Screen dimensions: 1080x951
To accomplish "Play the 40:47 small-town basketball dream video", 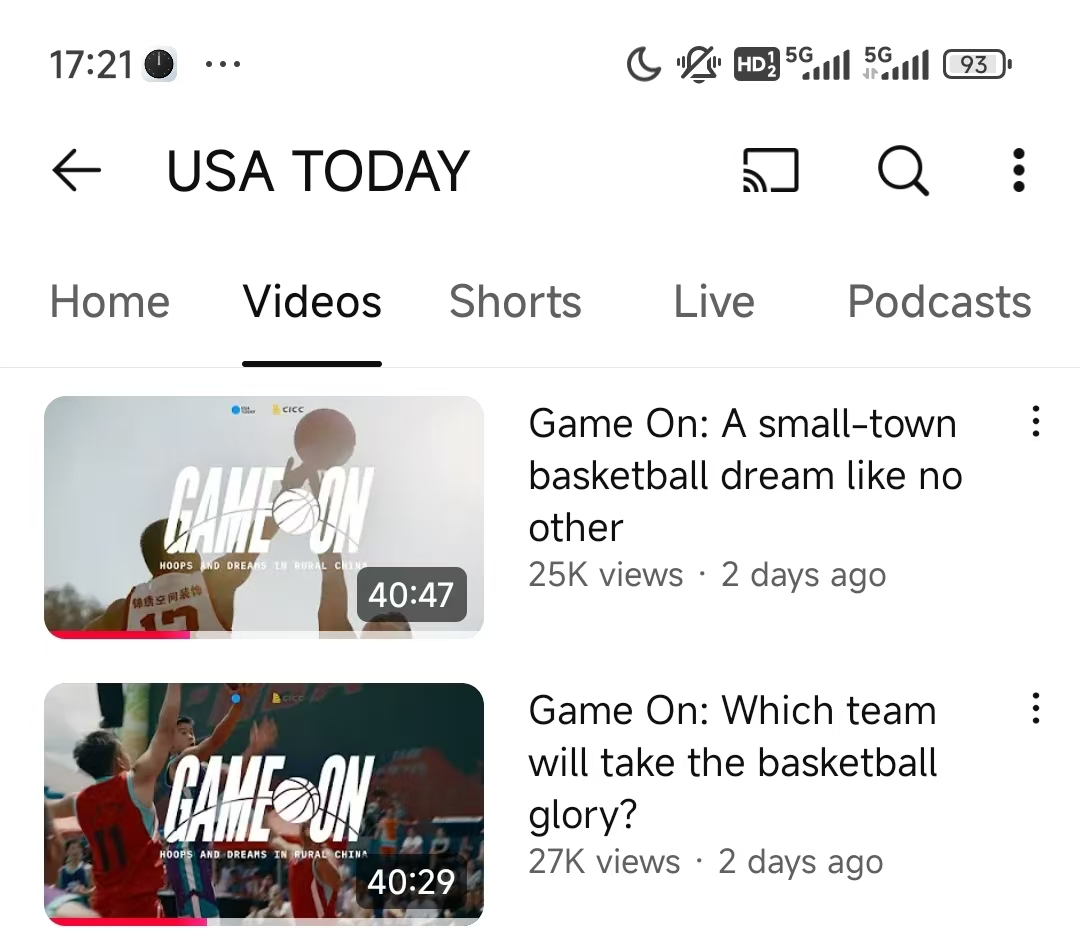I will coord(264,517).
